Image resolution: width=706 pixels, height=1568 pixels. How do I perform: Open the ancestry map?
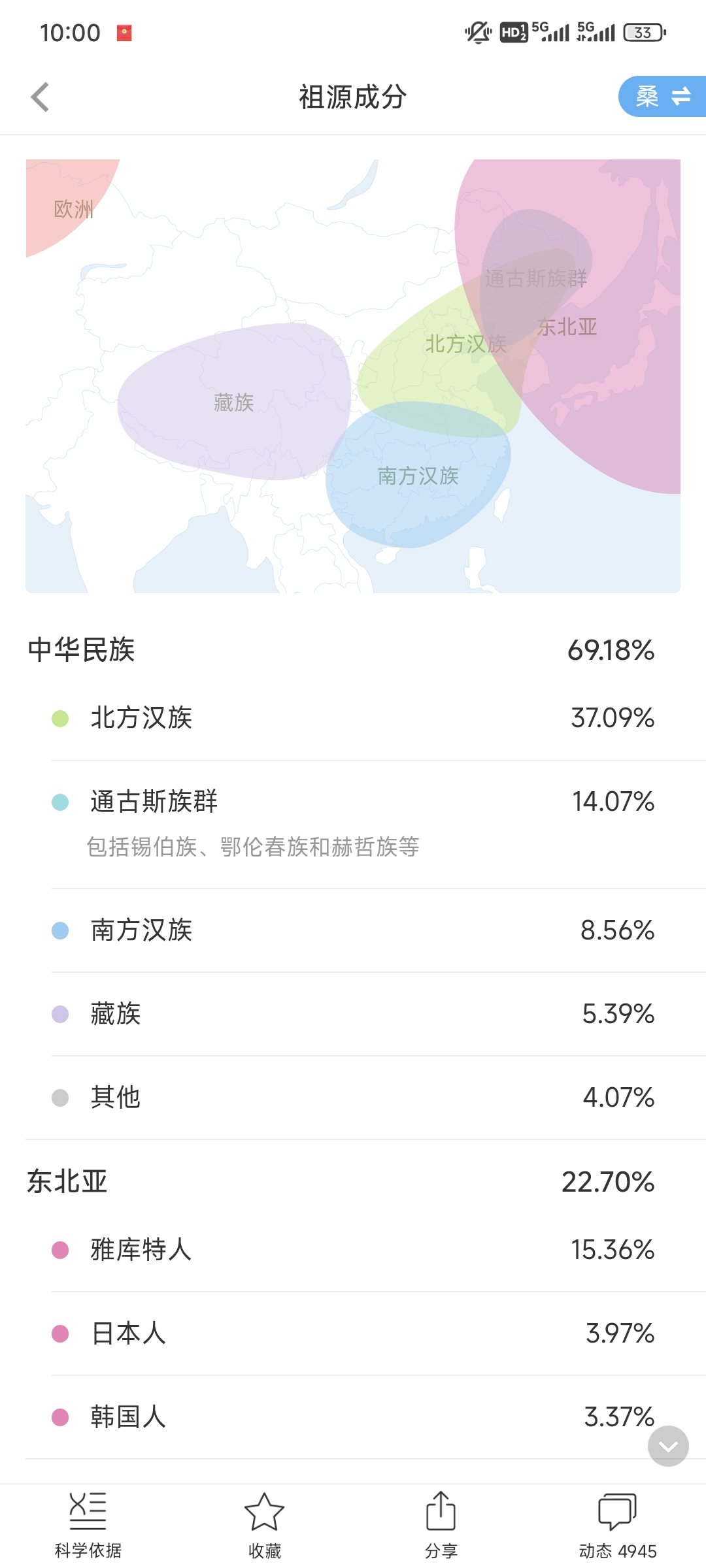click(x=353, y=376)
